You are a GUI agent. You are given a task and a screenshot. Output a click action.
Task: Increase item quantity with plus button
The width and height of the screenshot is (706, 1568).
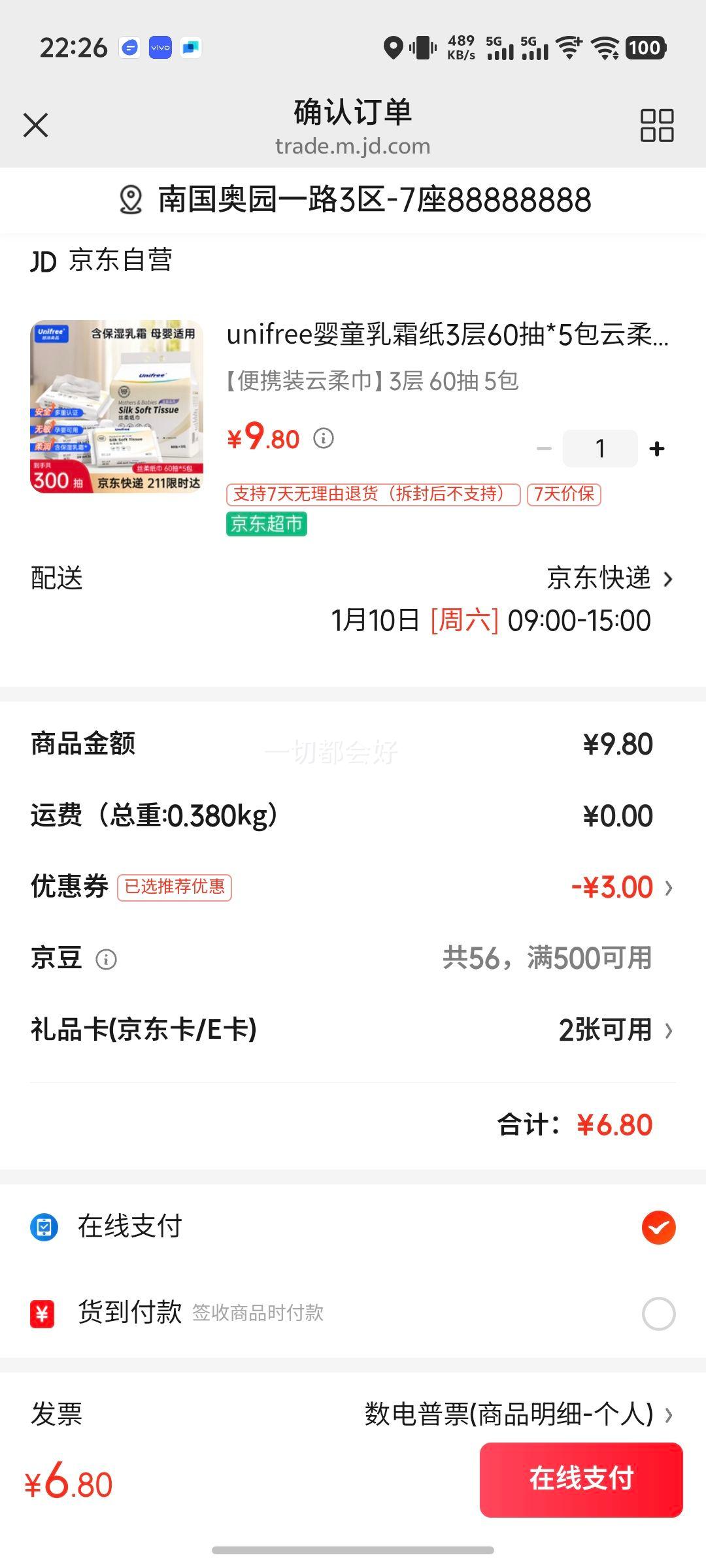[x=656, y=448]
